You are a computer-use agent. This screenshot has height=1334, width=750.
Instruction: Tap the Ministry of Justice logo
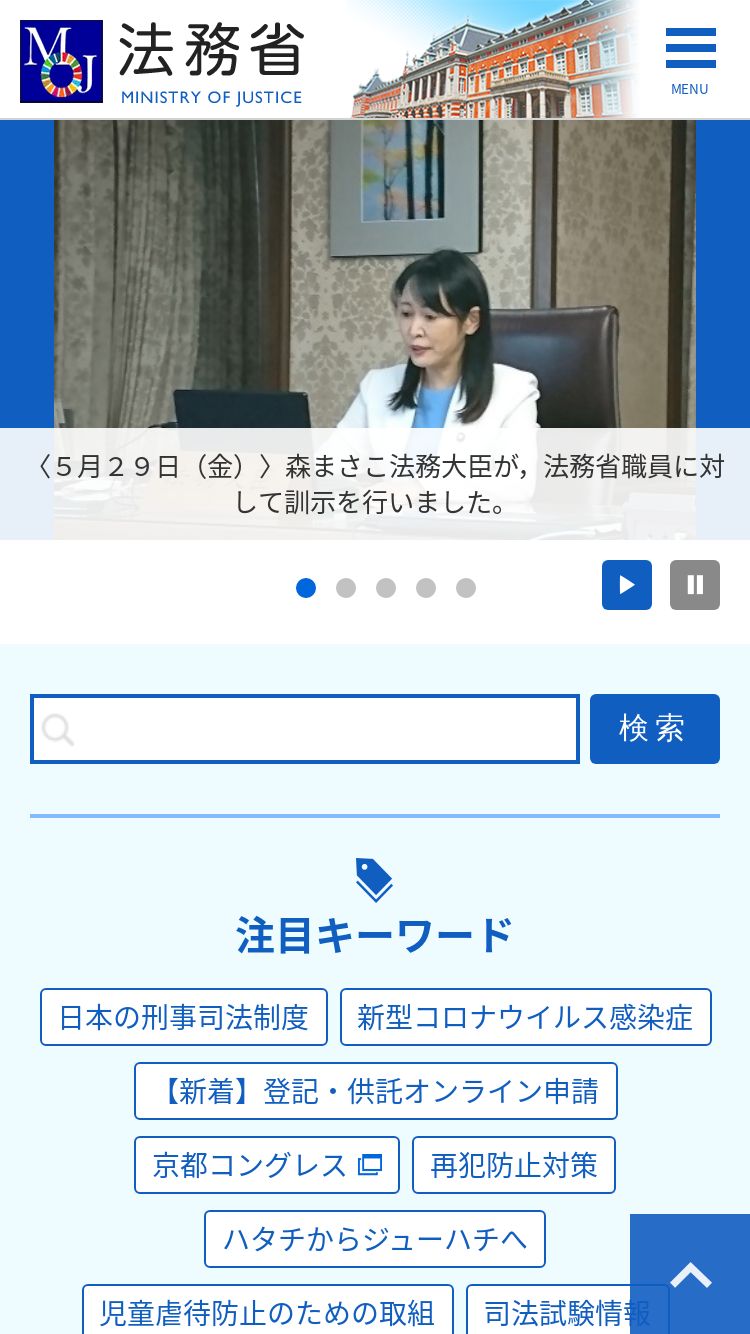tap(162, 62)
